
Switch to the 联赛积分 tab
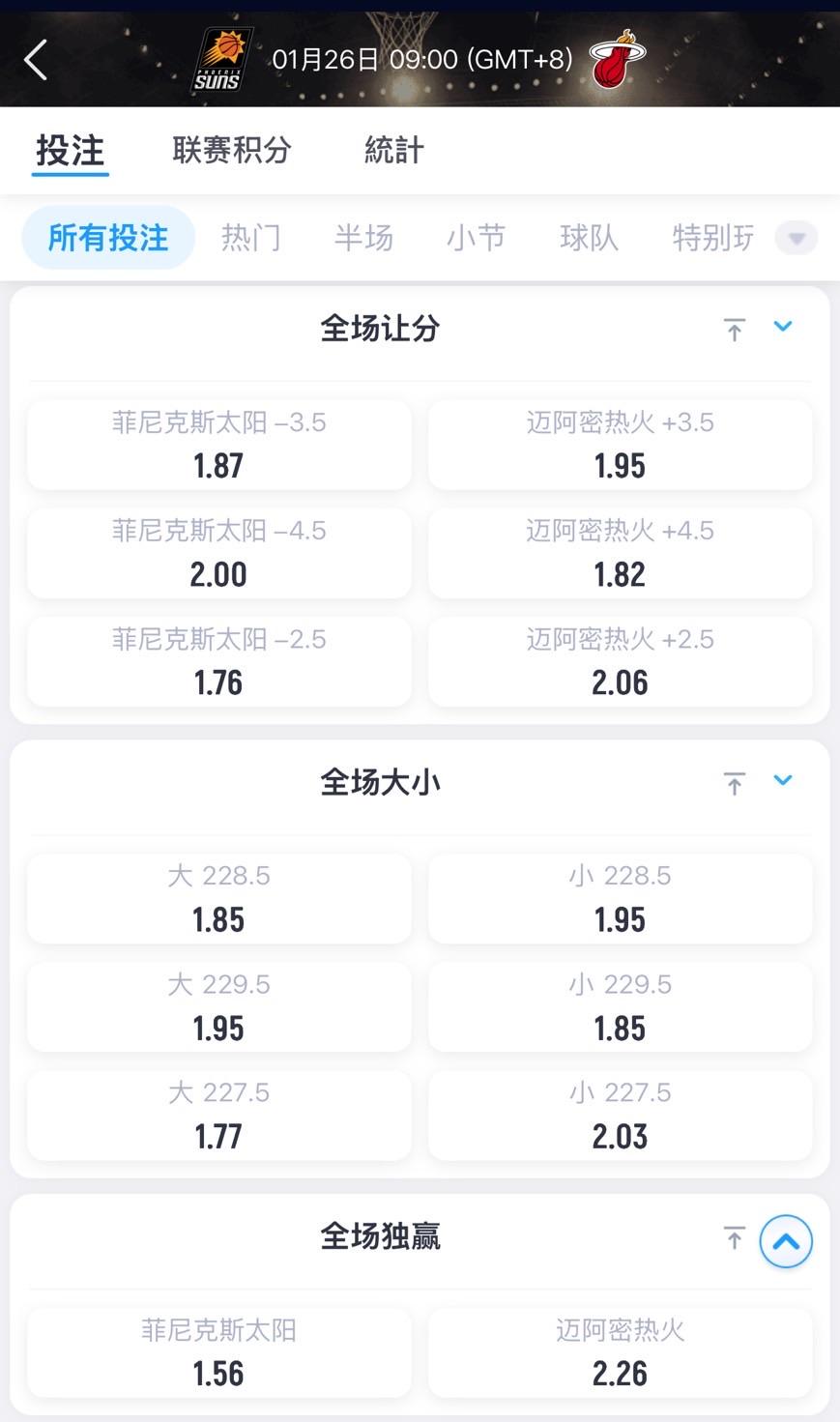(x=232, y=150)
